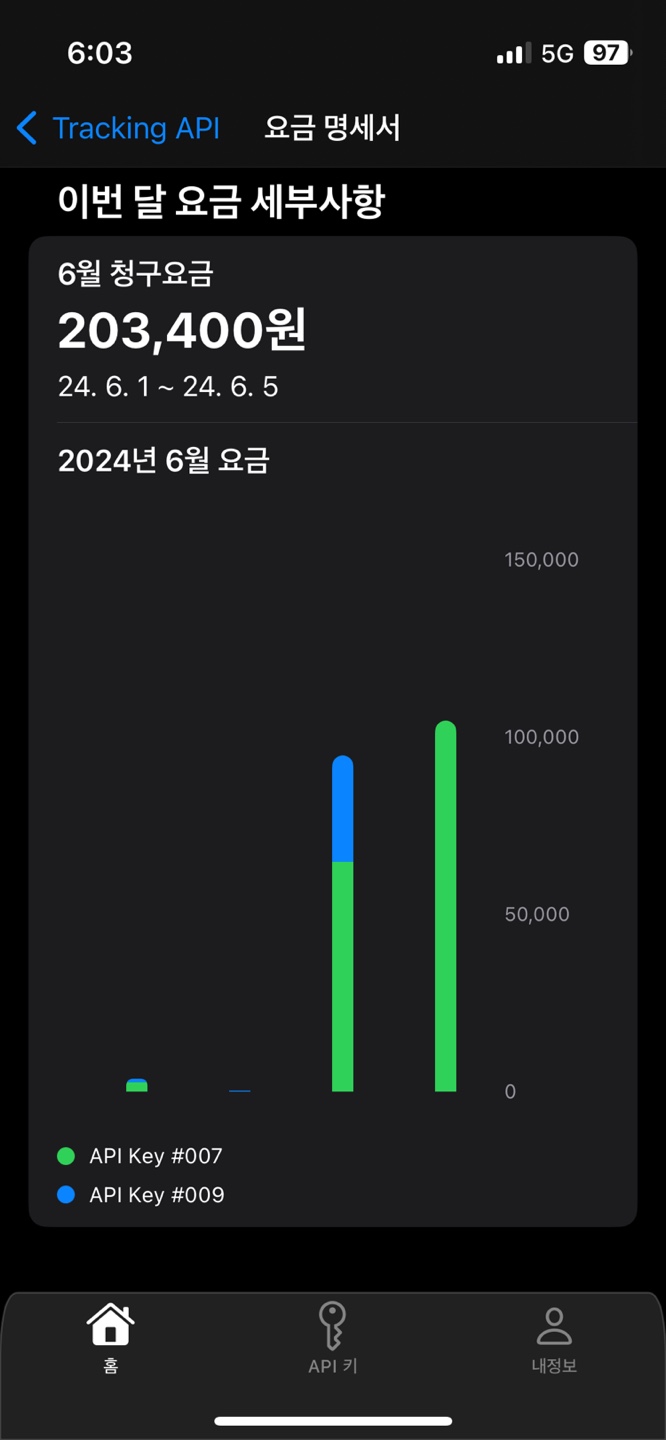This screenshot has height=1440, width=666.
Task: Switch to the 내정보 tab
Action: point(554,1338)
